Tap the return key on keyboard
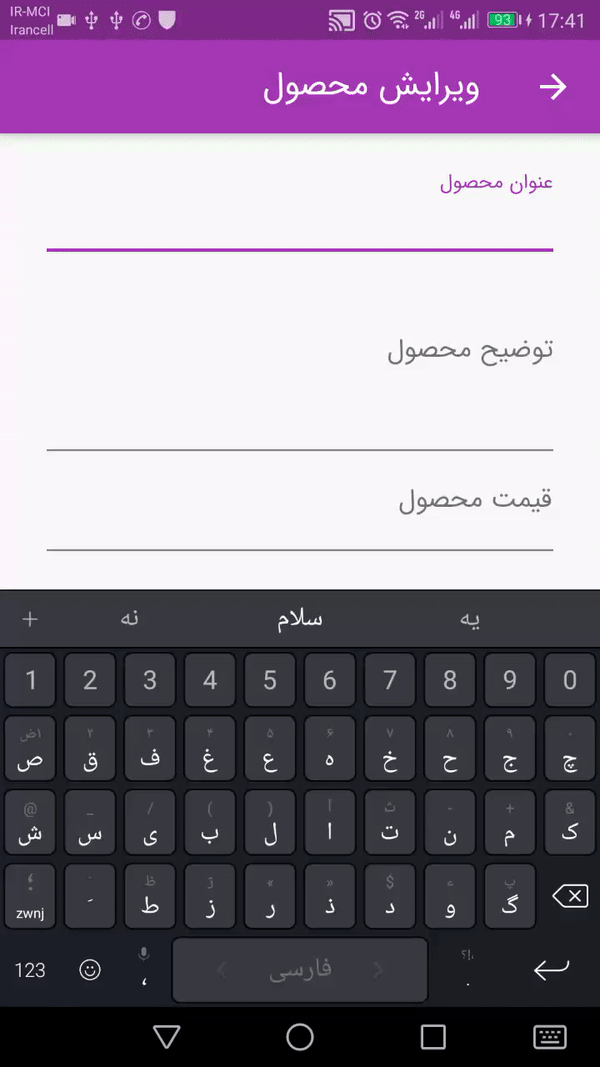Viewport: 600px width, 1067px height. click(551, 969)
